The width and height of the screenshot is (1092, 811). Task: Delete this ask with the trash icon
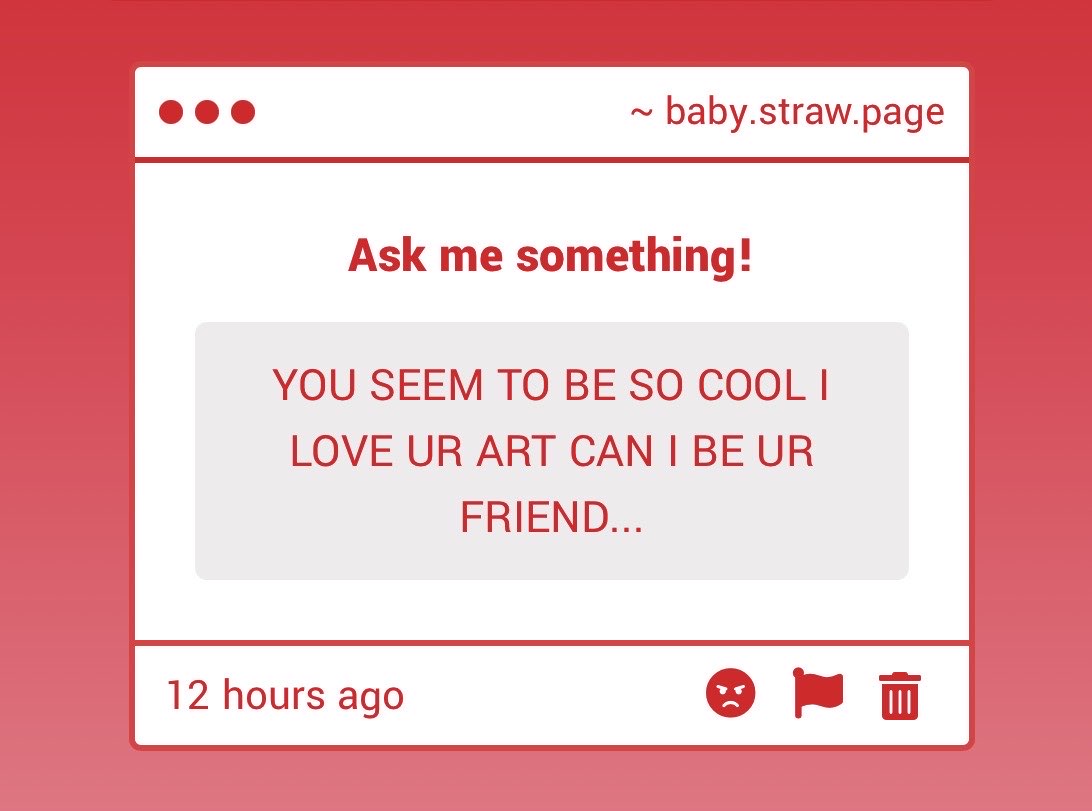click(x=899, y=695)
